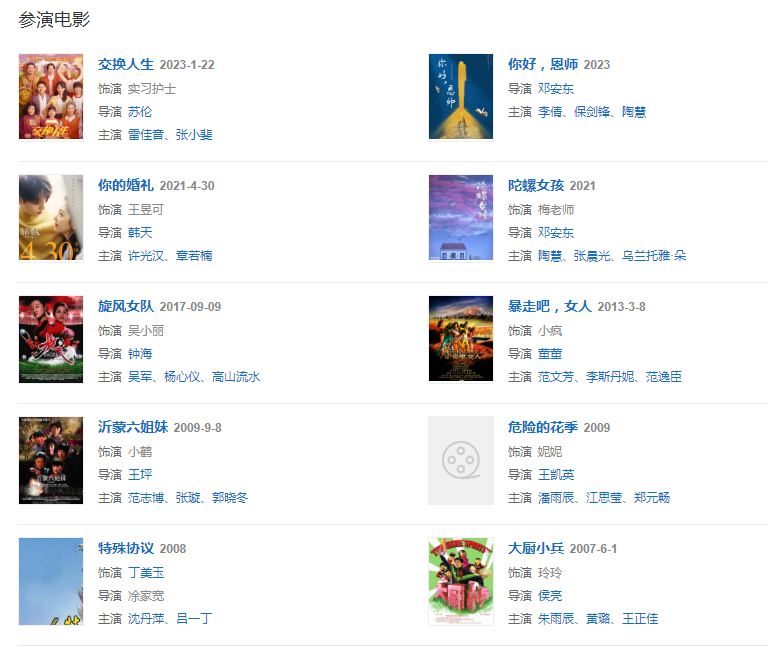The height and width of the screenshot is (647, 768).
Task: Open the movie 你好，恩师
Action: [542, 64]
